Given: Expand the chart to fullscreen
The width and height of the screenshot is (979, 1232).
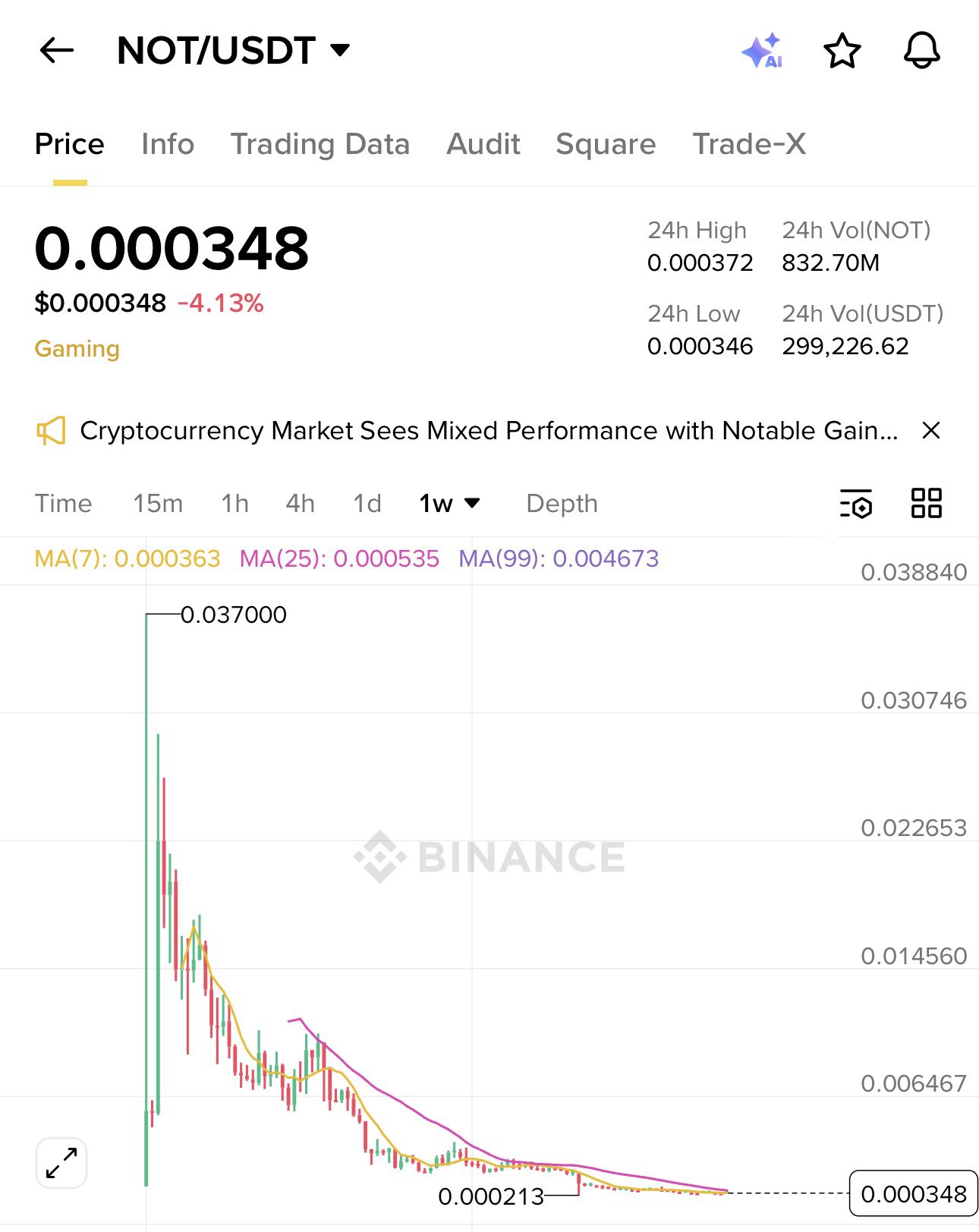Looking at the screenshot, I should tap(61, 1163).
